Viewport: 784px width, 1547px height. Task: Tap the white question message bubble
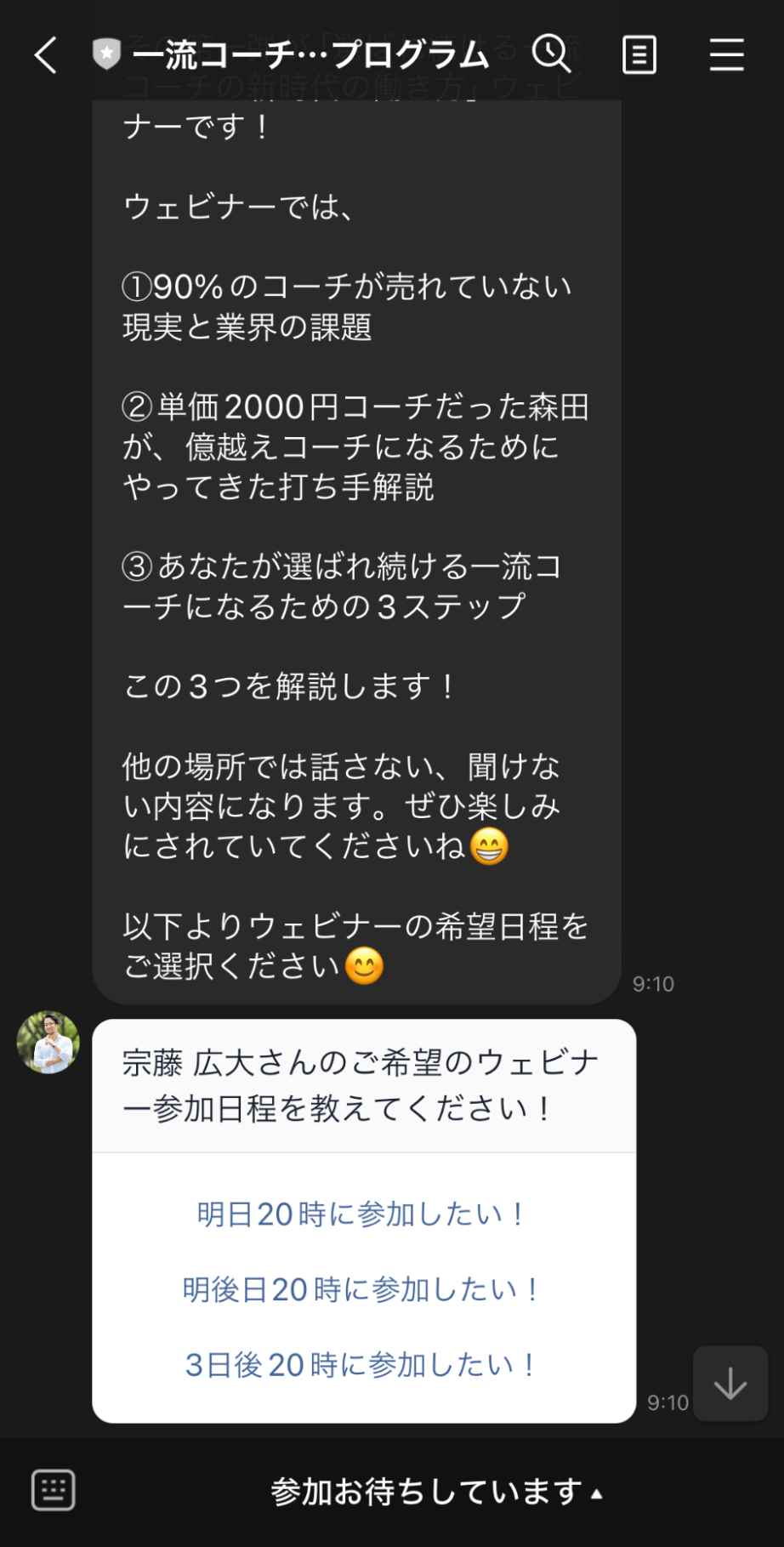coord(363,1084)
